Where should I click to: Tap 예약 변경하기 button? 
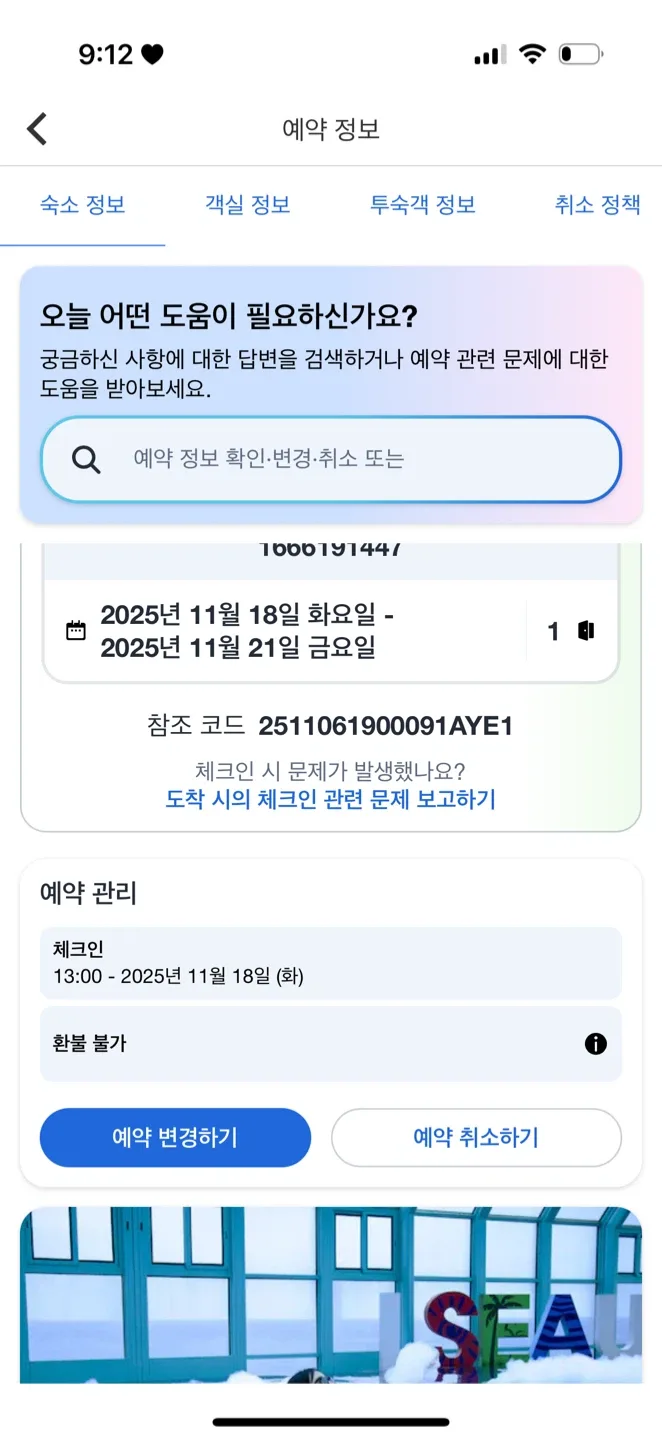pyautogui.click(x=175, y=1137)
